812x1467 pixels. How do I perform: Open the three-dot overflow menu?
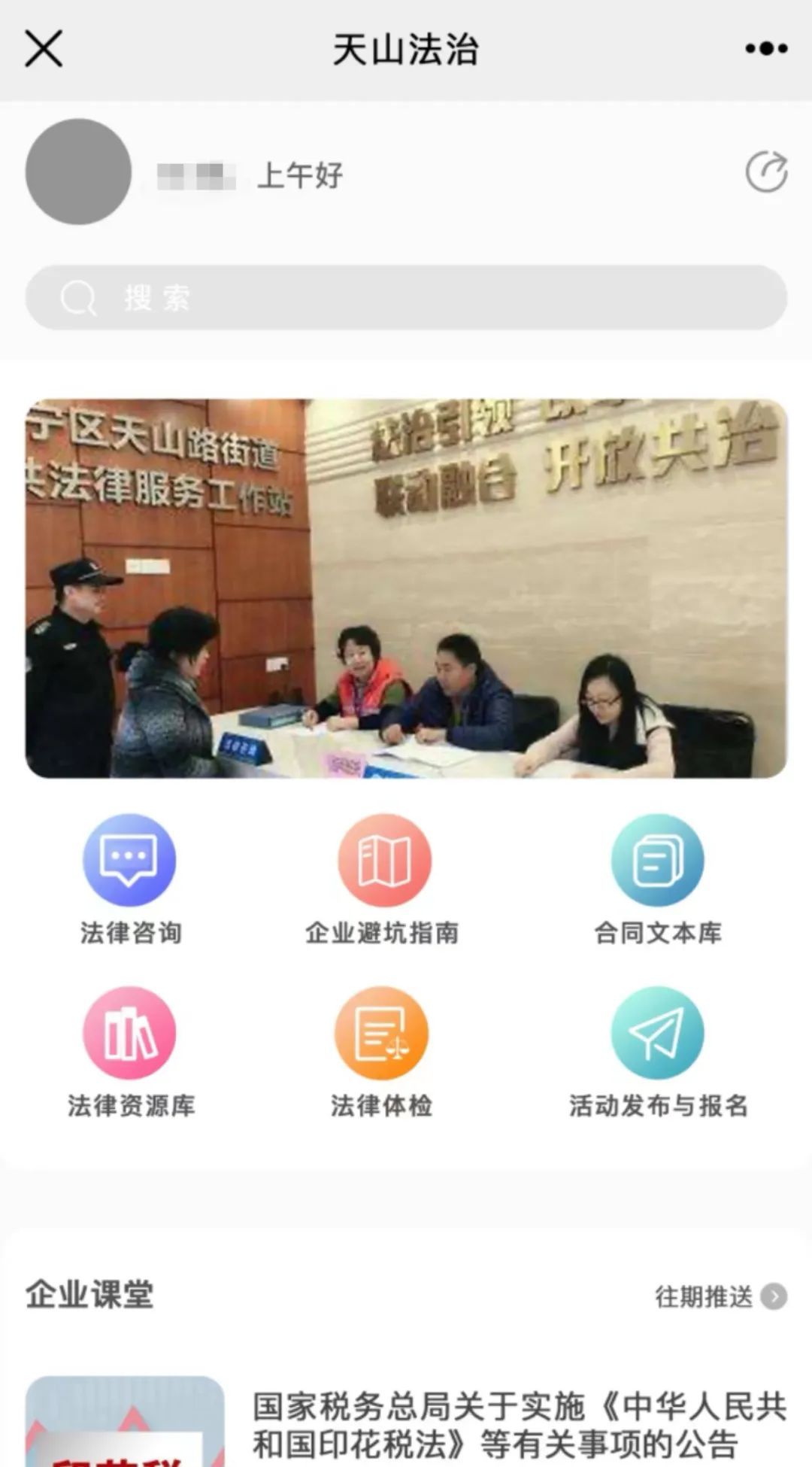pos(766,50)
